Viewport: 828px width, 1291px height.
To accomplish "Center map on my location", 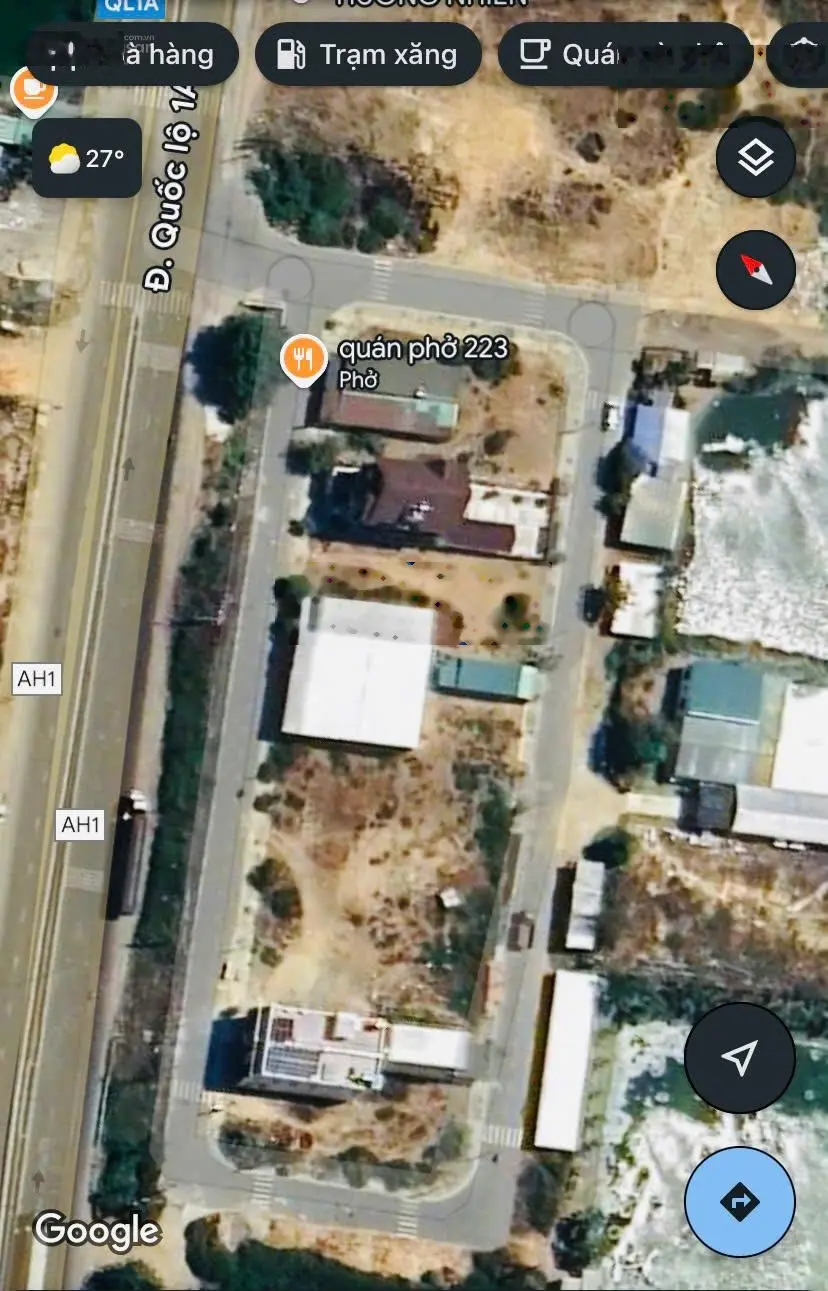I will [739, 1058].
